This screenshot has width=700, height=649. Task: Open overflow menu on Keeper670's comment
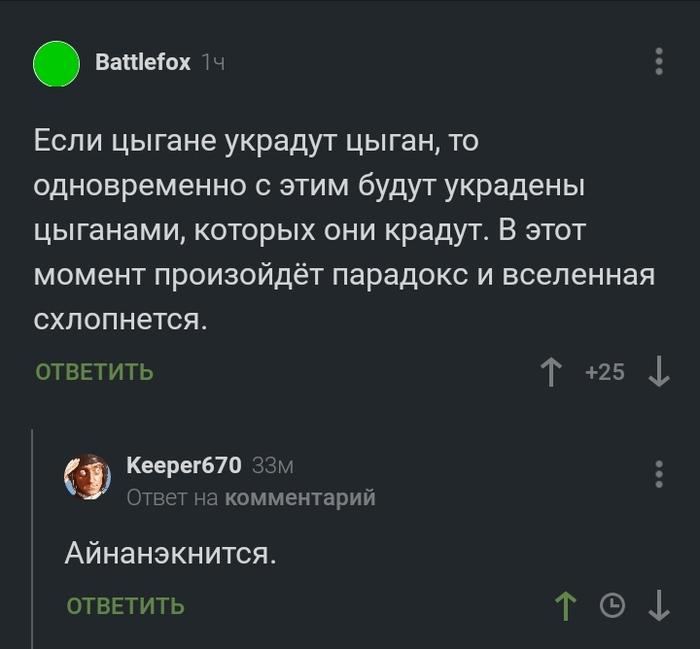point(659,474)
